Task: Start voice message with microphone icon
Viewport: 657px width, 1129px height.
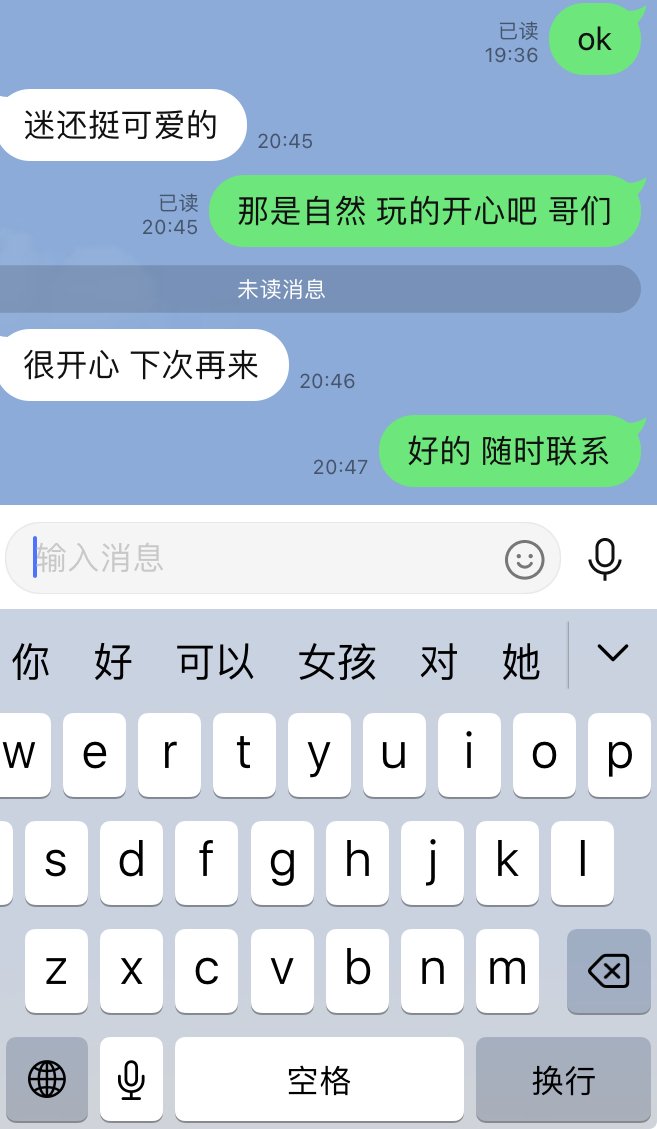Action: tap(604, 559)
